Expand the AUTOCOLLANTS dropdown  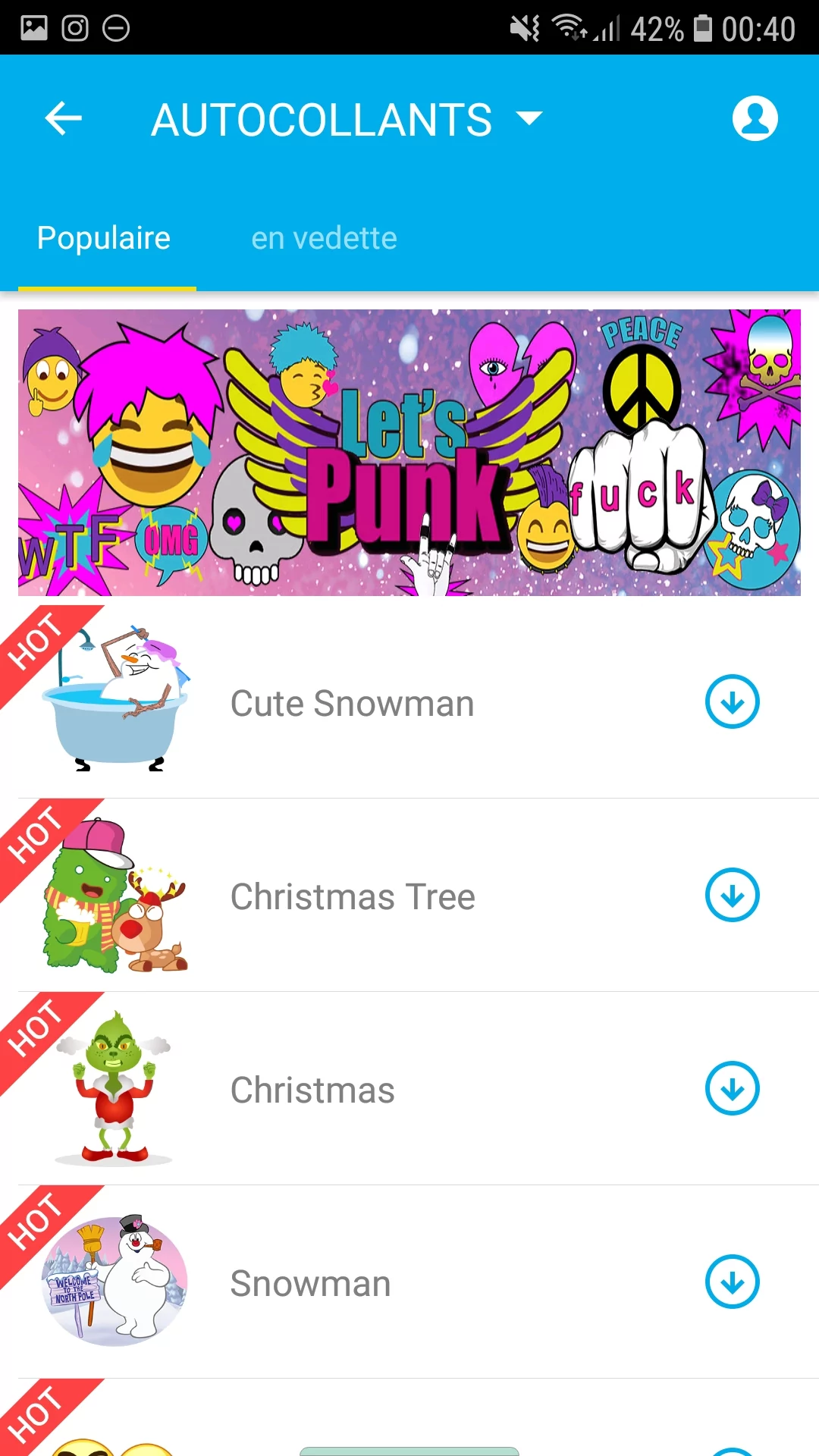[x=529, y=118]
